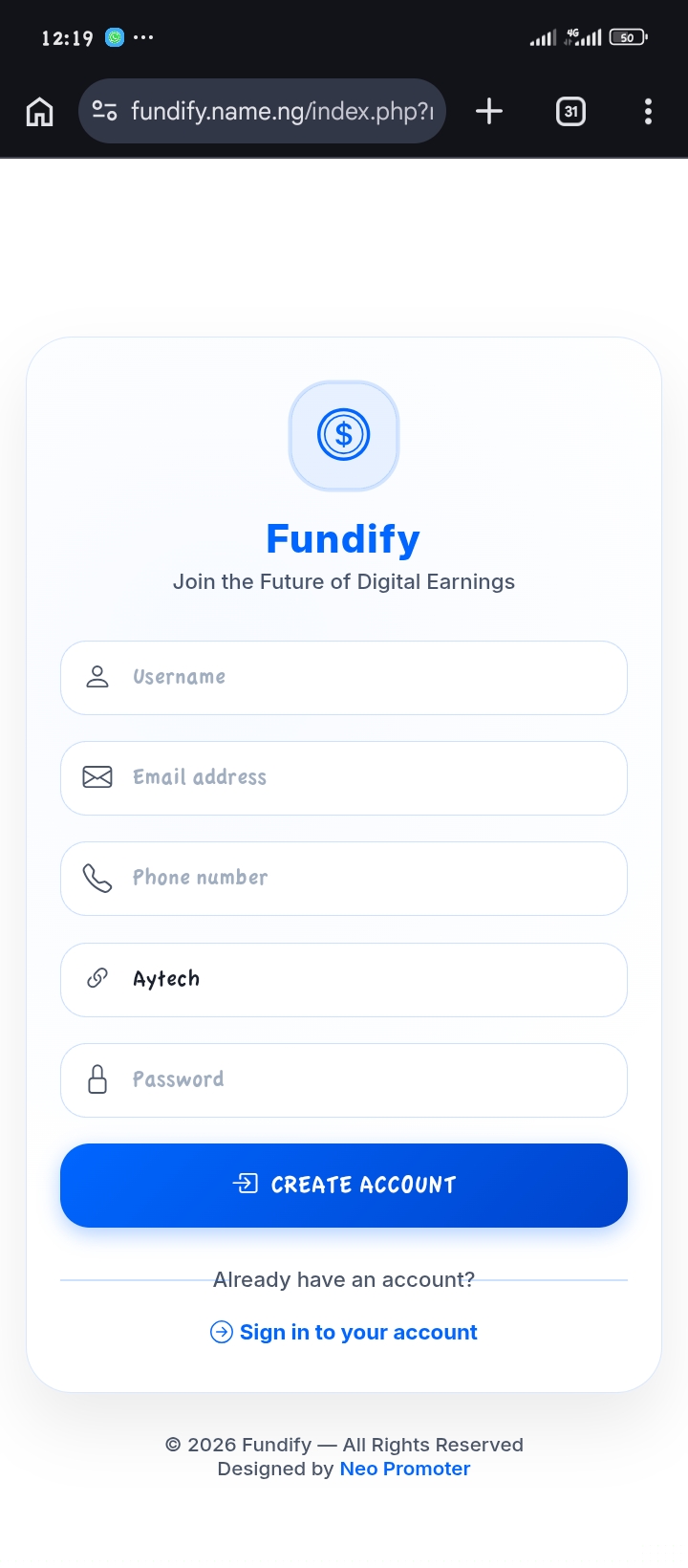This screenshot has width=688, height=1568.
Task: Open a new browser tab
Action: coord(489,112)
